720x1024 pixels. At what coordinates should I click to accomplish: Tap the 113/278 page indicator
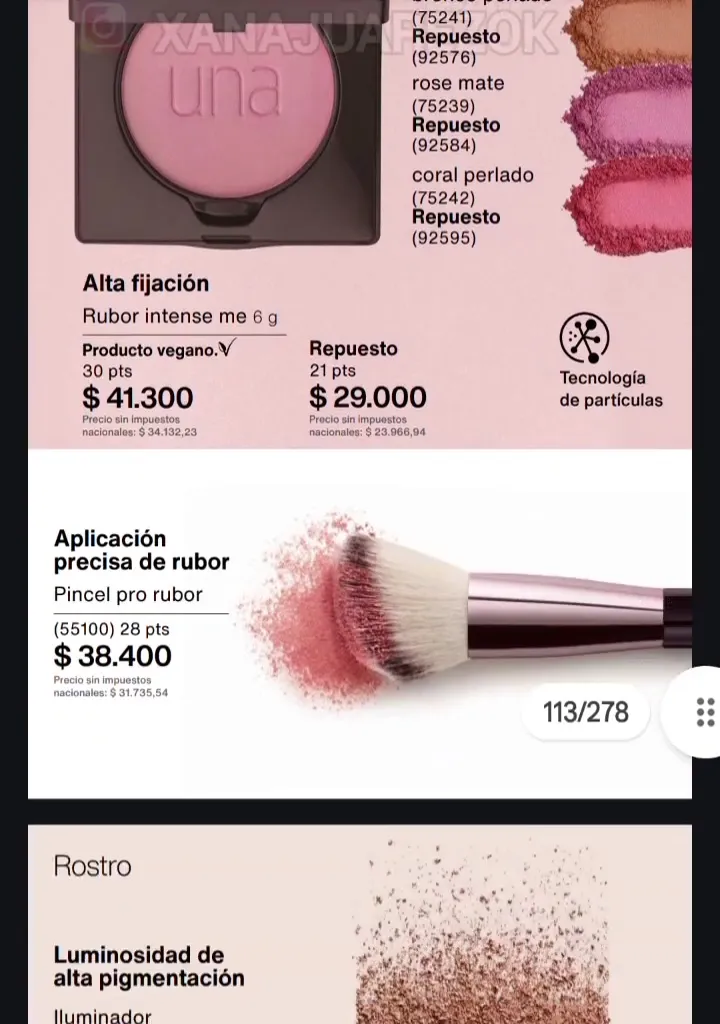[585, 712]
